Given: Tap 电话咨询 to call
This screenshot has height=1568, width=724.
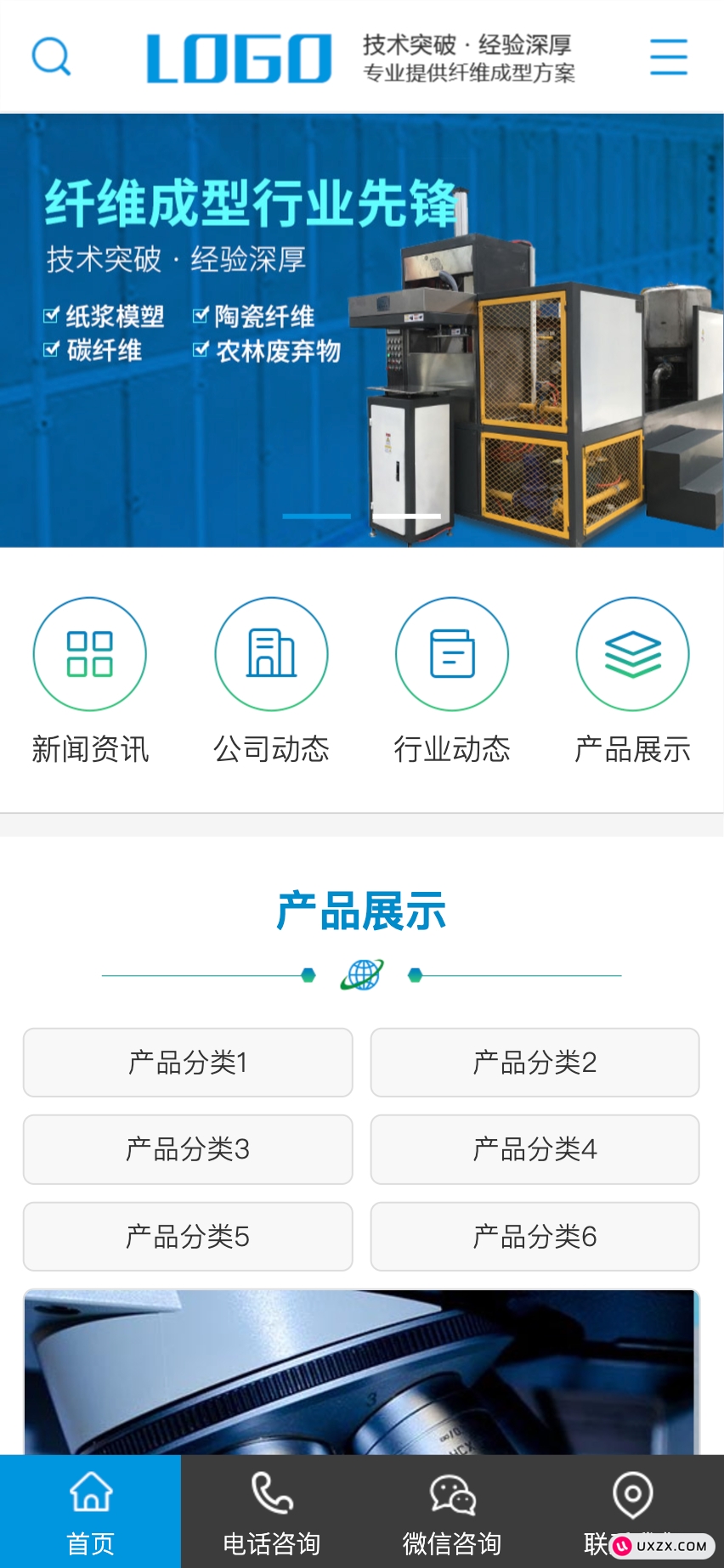Looking at the screenshot, I should point(271,1512).
